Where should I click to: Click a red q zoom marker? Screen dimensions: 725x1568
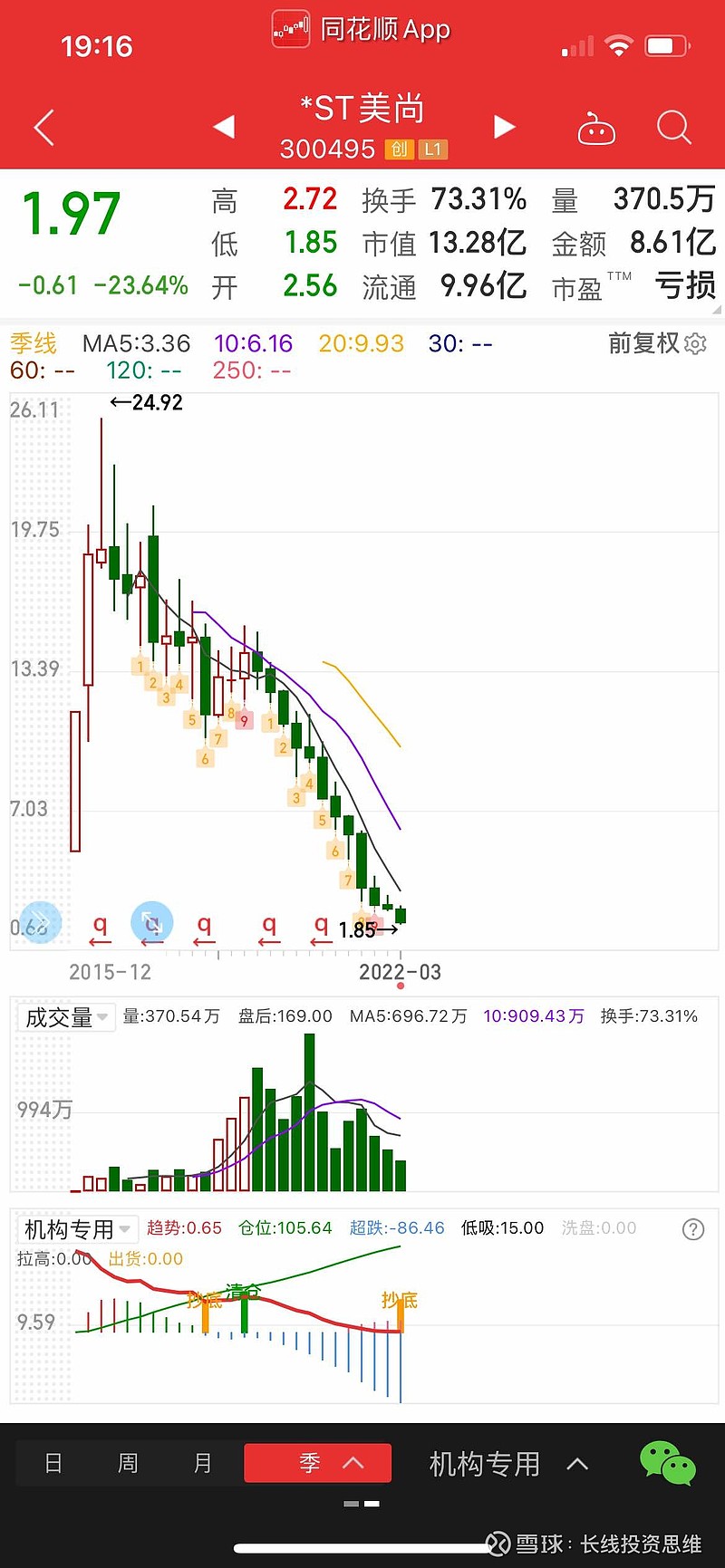(x=100, y=926)
